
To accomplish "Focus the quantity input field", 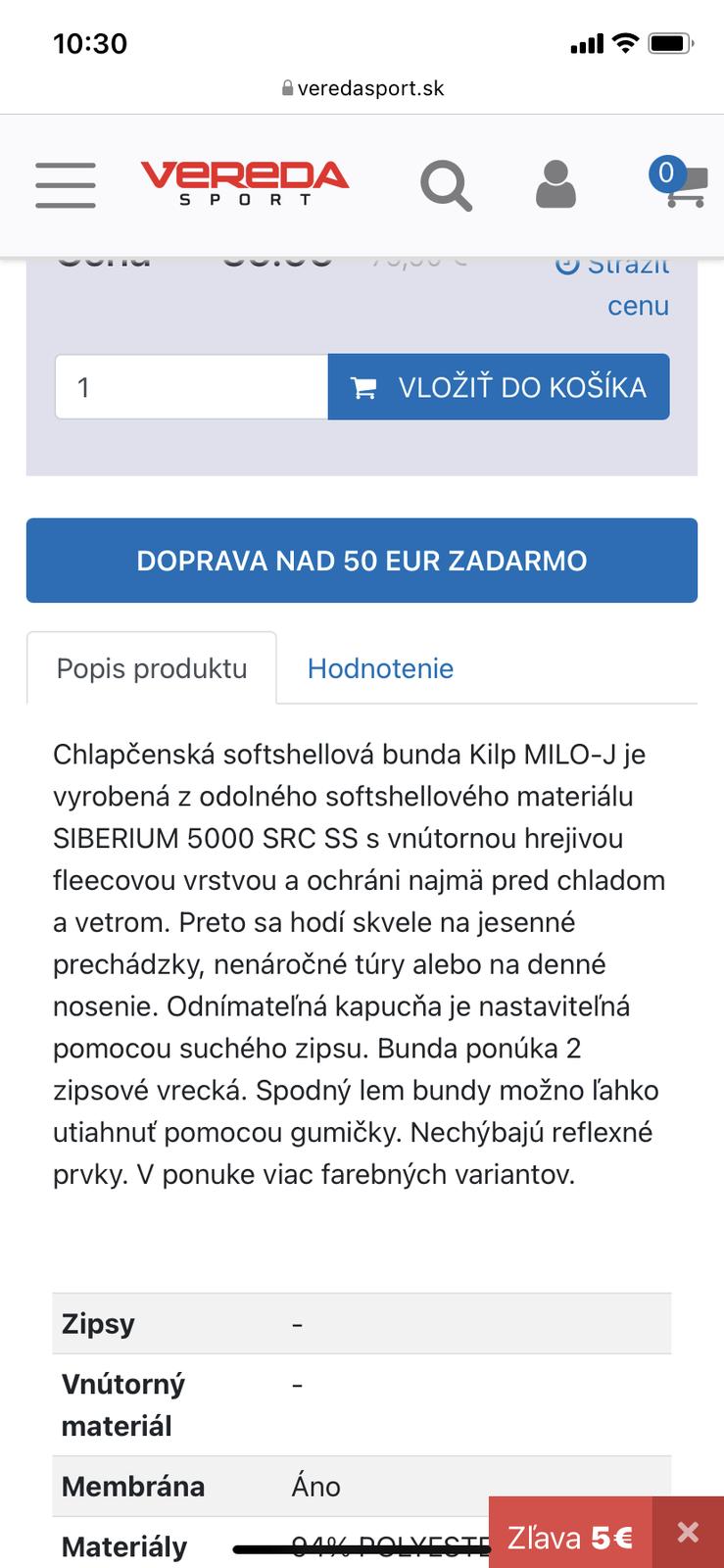I will (191, 387).
